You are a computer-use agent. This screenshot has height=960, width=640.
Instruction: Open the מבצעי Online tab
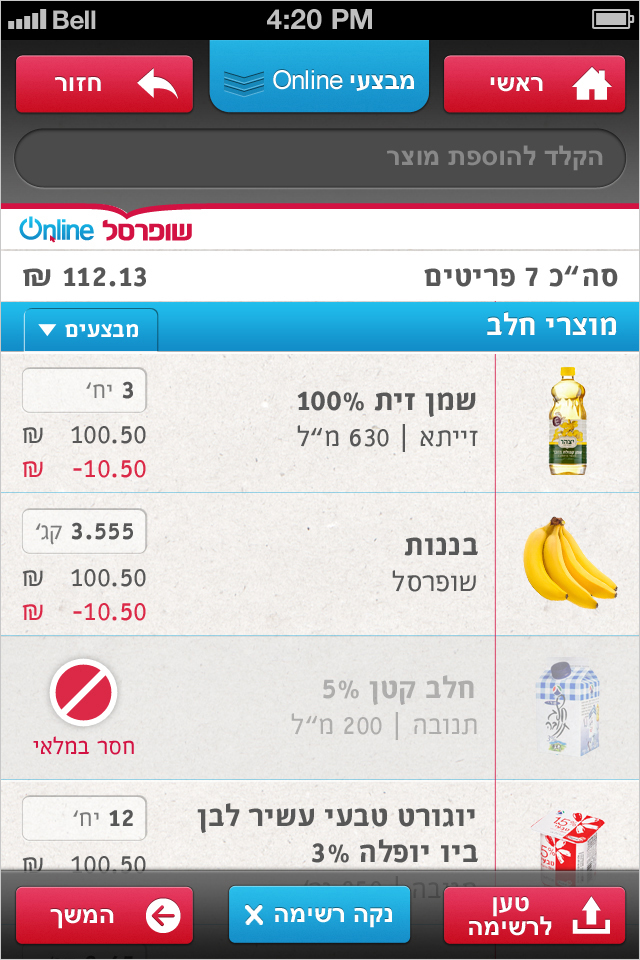[x=319, y=80]
